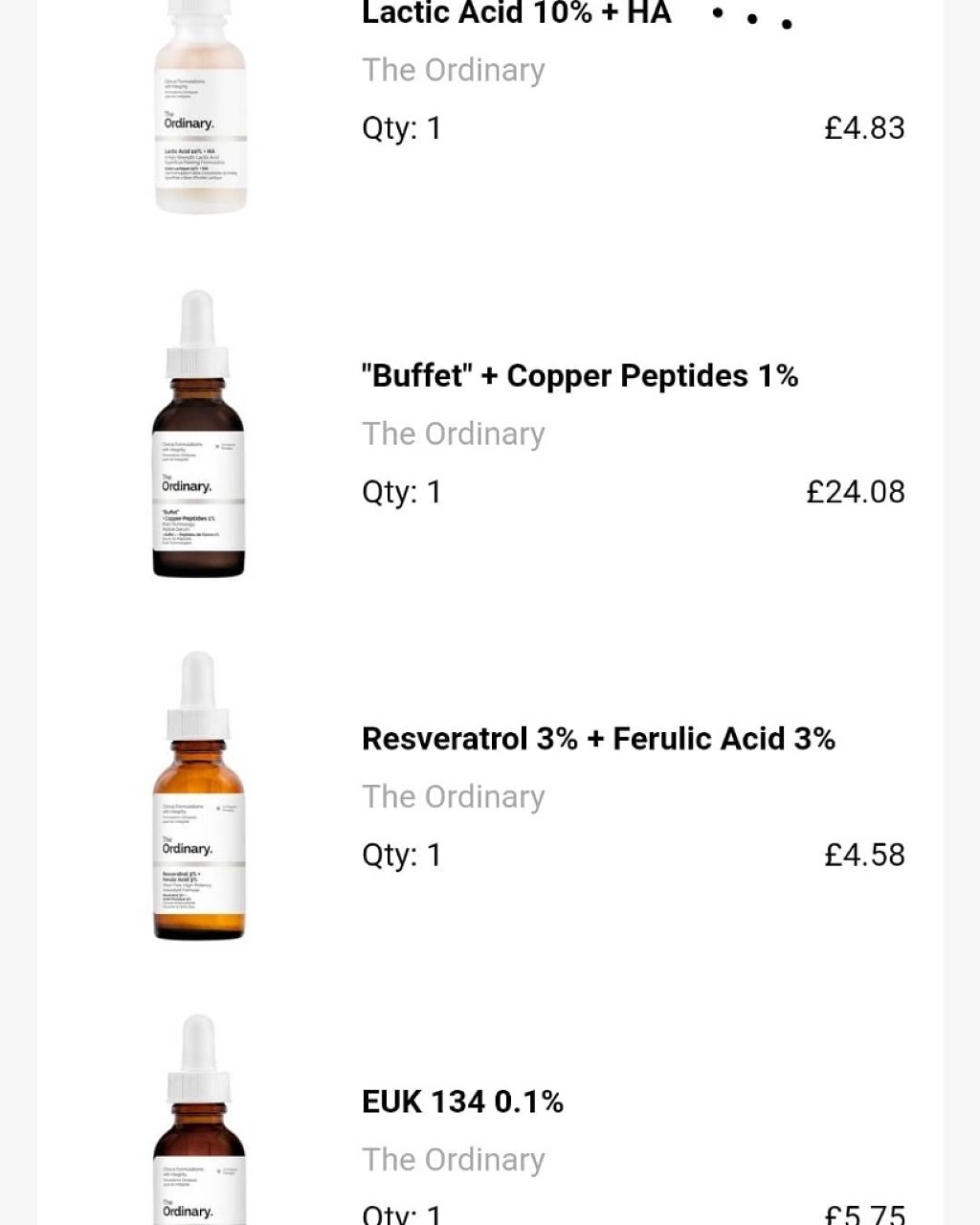Open the Lactic Acid 10% + HA item
980x1225 pixels.
point(516,15)
